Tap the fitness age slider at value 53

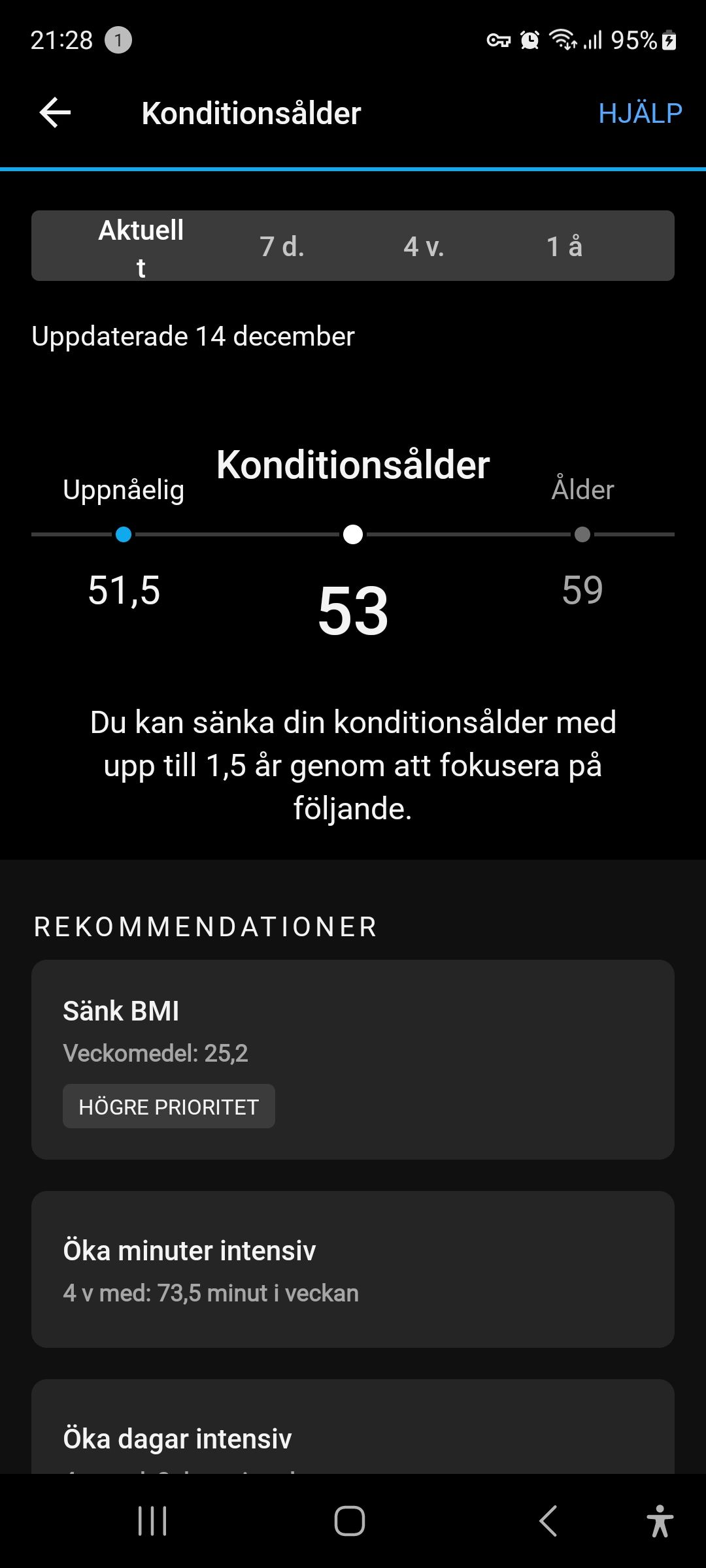pyautogui.click(x=353, y=534)
